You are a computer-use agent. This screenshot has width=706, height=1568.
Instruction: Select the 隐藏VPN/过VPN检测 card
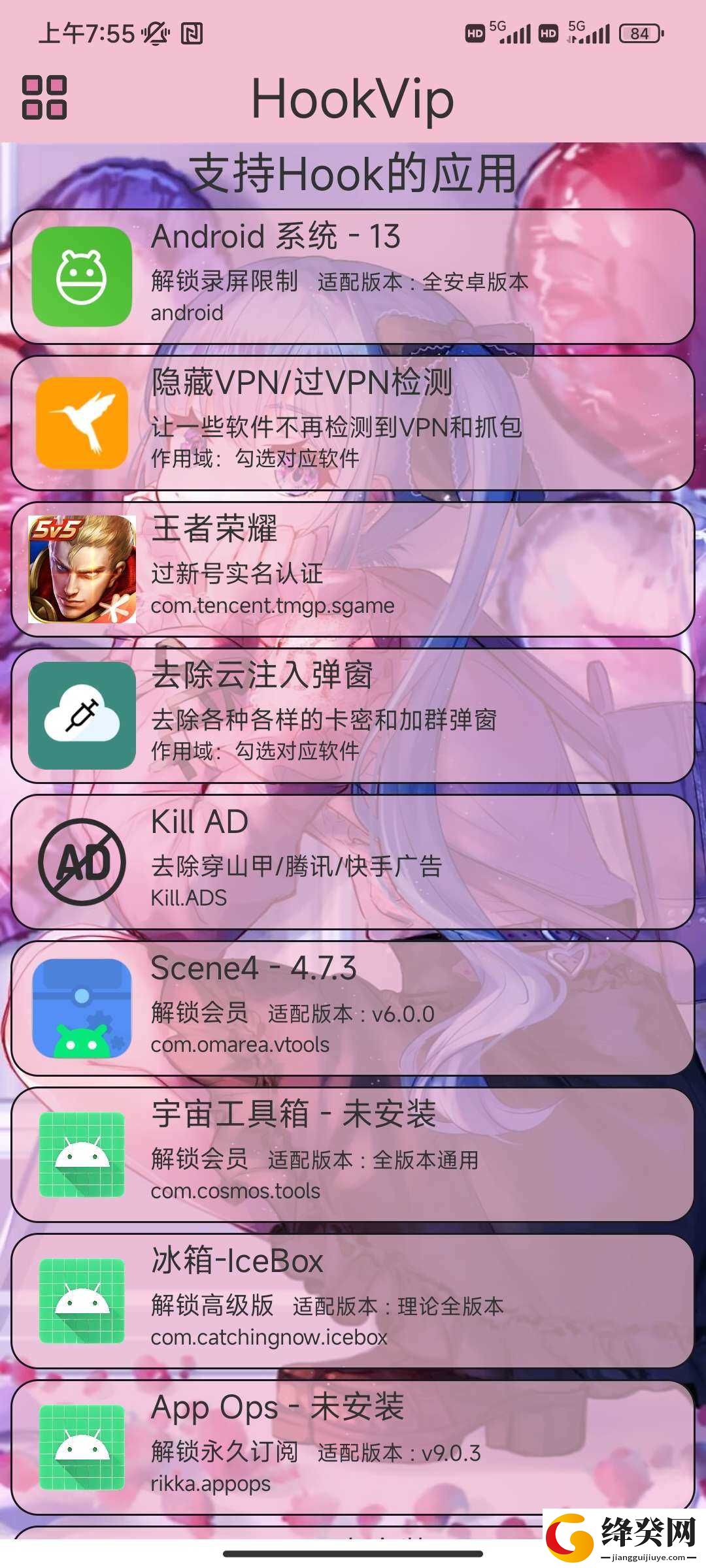353,423
